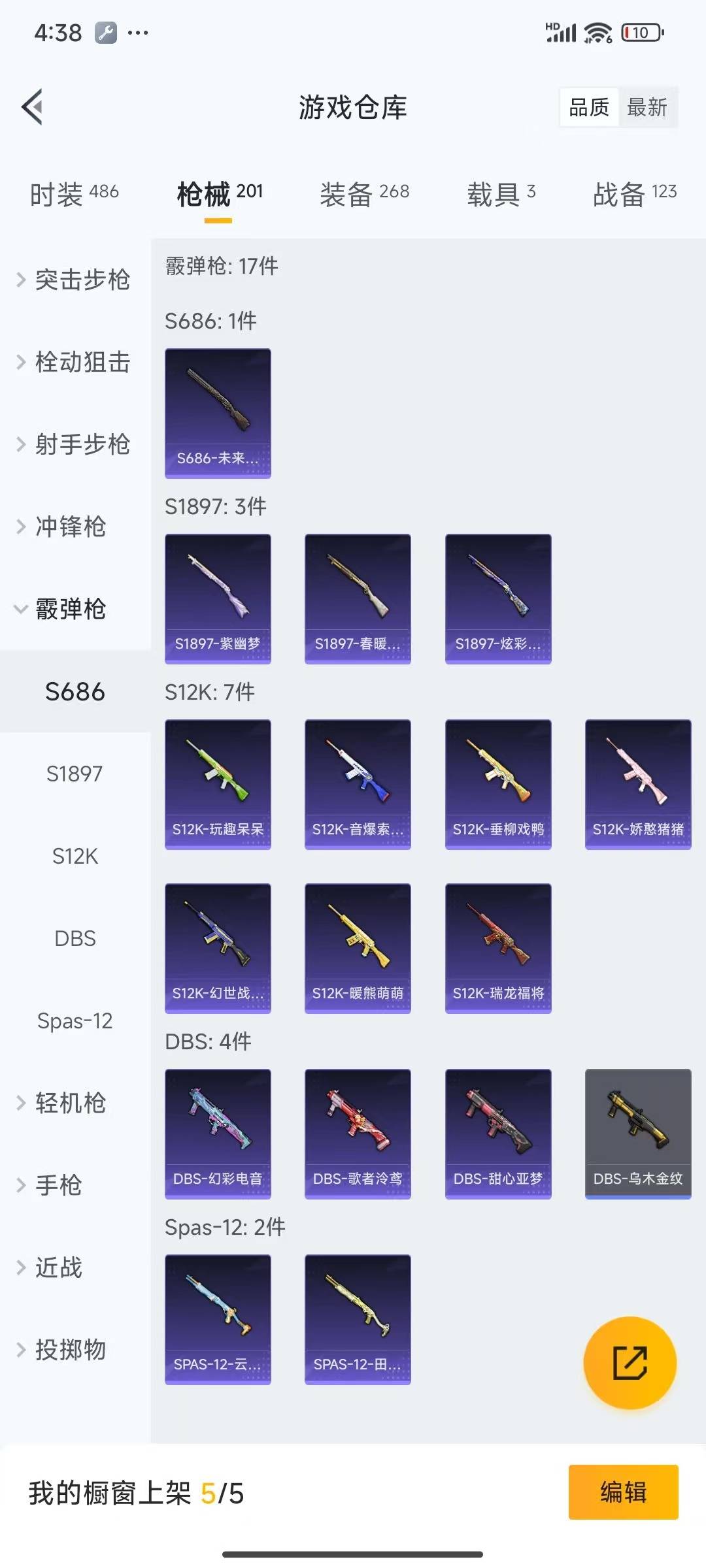Sort items by 最新
The image size is (706, 1568).
[647, 107]
